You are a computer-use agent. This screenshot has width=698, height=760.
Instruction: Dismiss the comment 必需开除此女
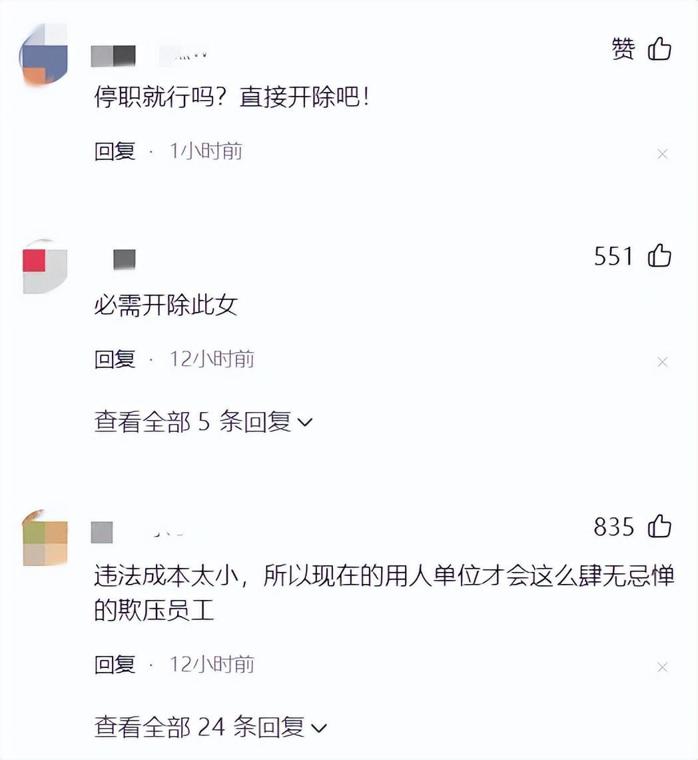click(662, 362)
